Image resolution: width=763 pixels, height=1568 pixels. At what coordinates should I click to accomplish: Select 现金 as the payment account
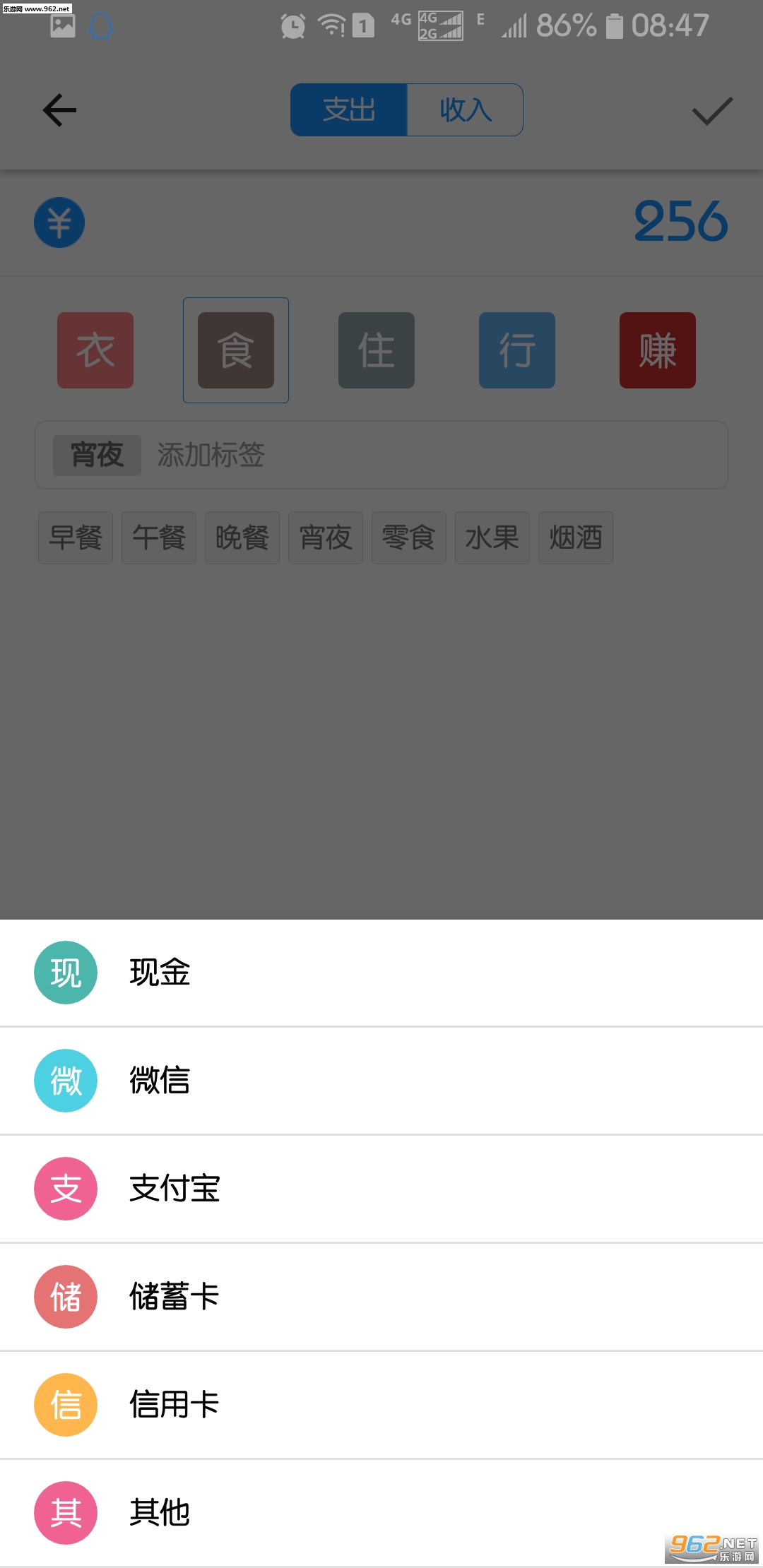381,973
